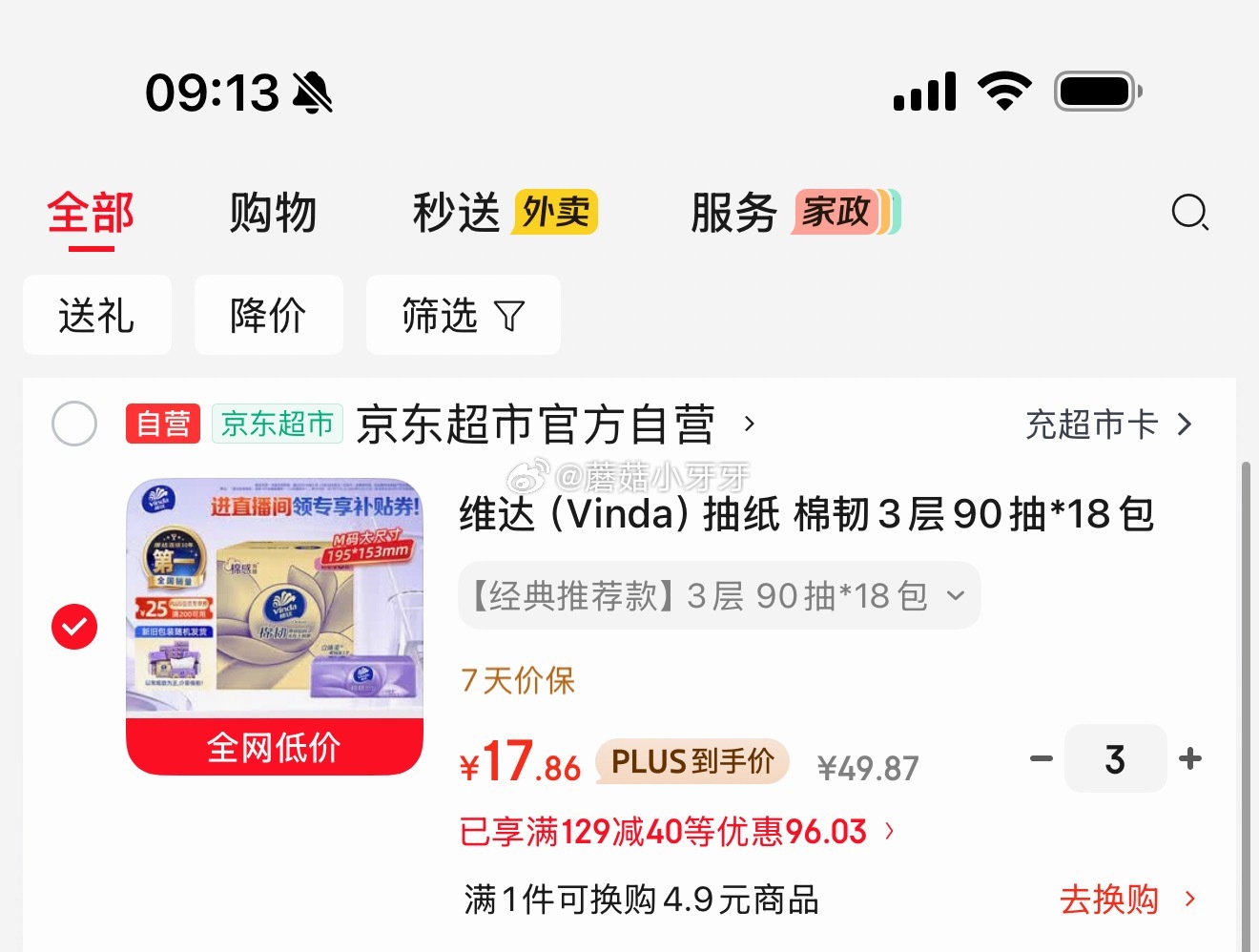The width and height of the screenshot is (1259, 952).
Task: Uncheck the Vinda tissue item
Action: click(x=74, y=627)
